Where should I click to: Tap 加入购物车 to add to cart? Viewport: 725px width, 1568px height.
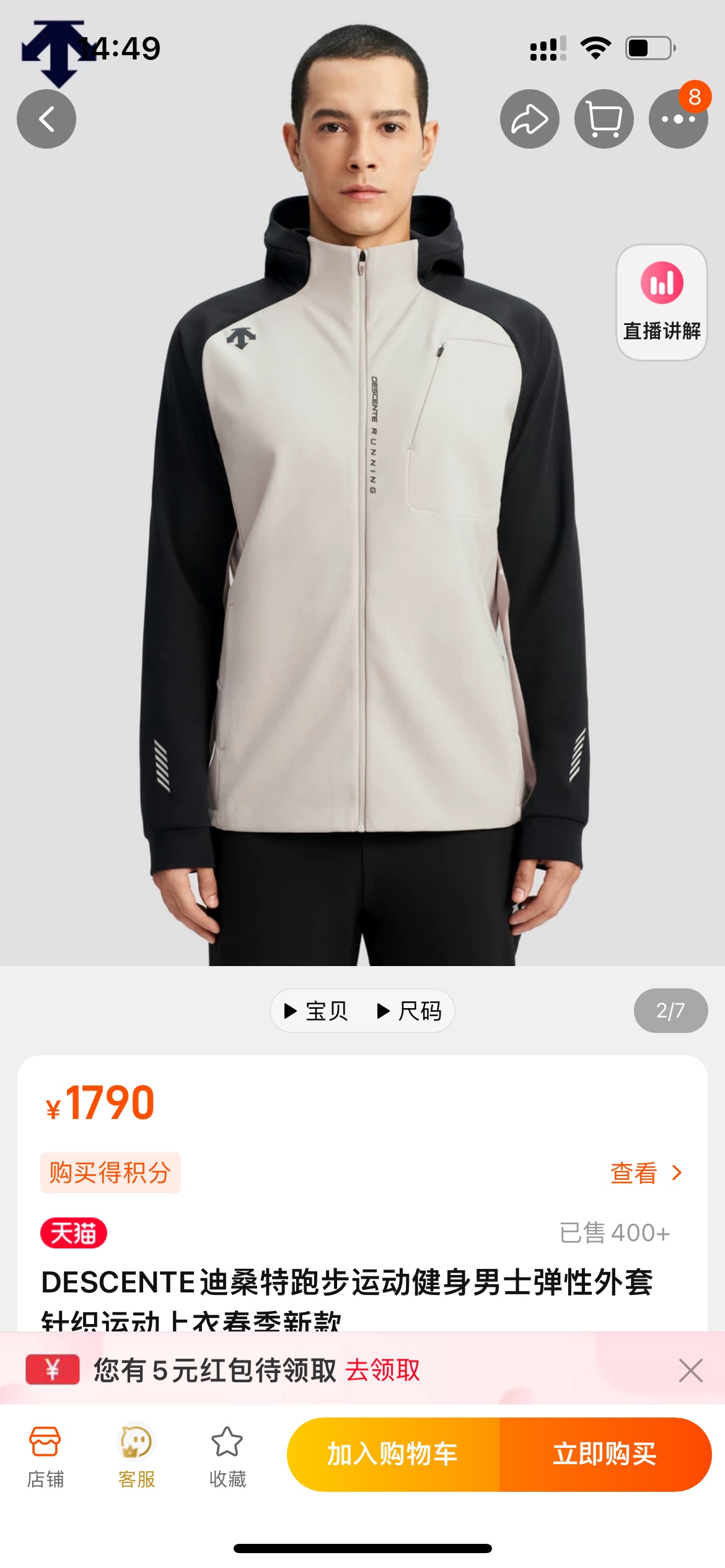point(393,1454)
